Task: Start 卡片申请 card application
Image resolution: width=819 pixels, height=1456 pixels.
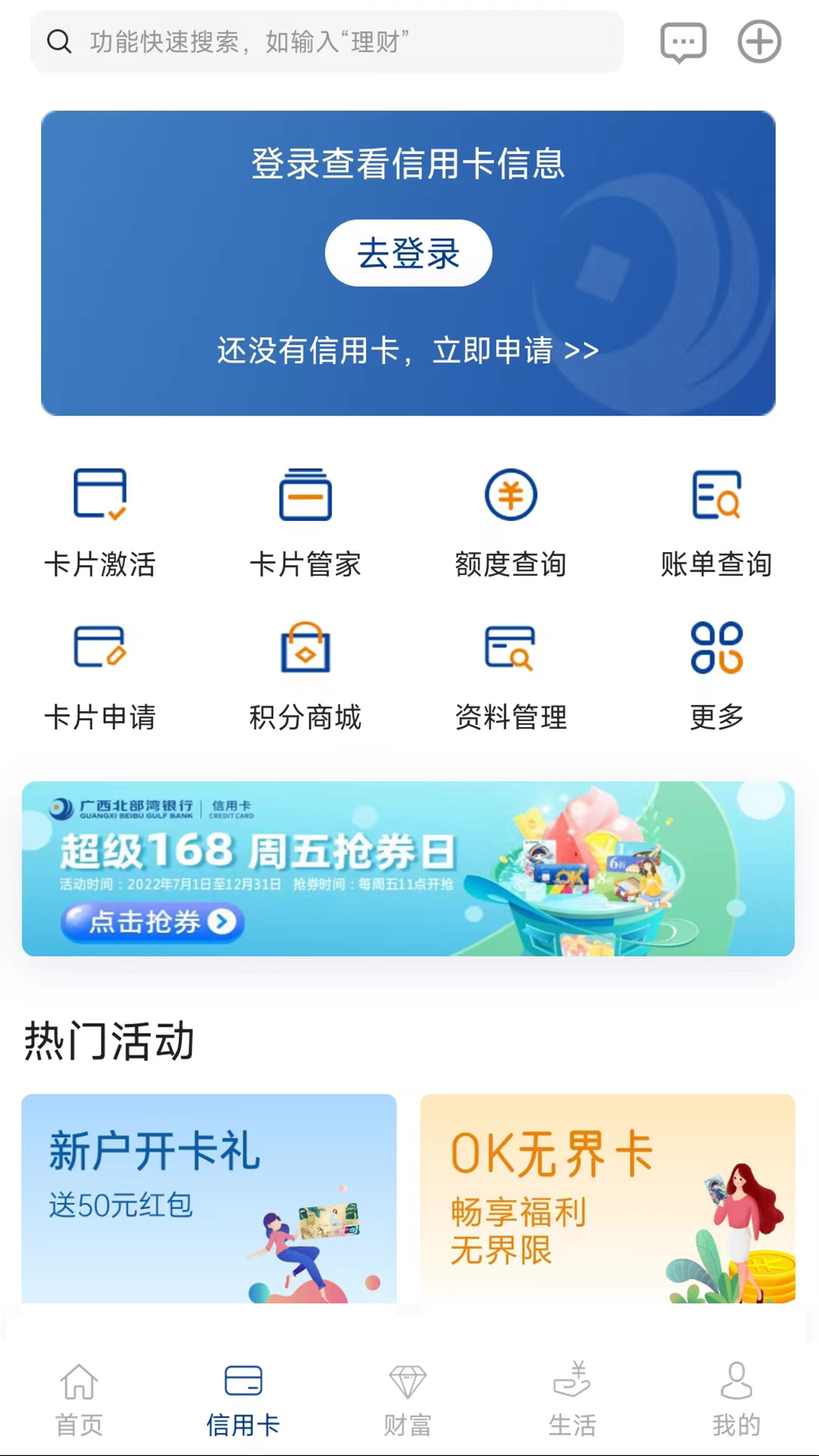Action: pyautogui.click(x=100, y=676)
